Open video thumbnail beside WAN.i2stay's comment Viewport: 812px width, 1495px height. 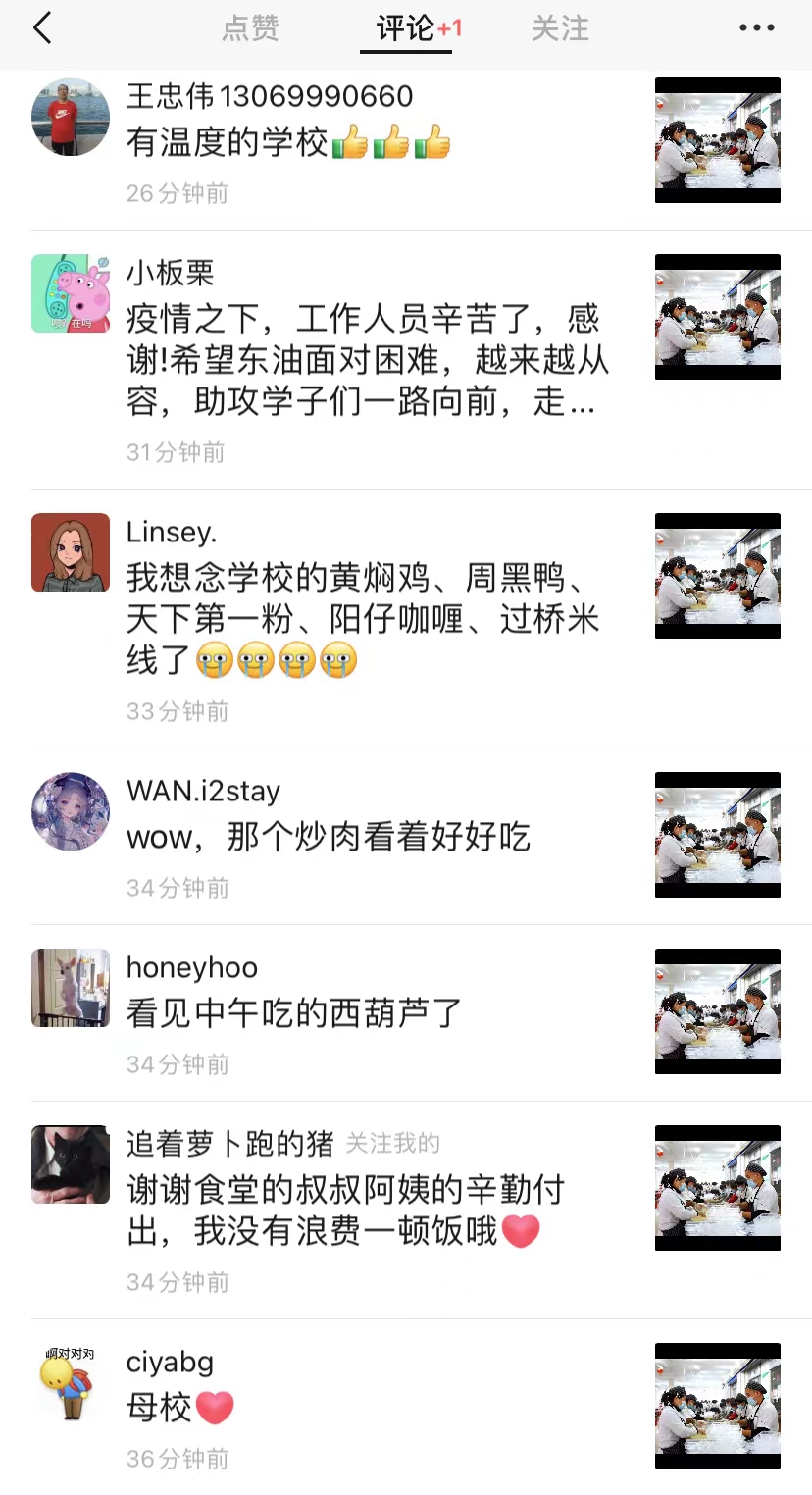[717, 835]
